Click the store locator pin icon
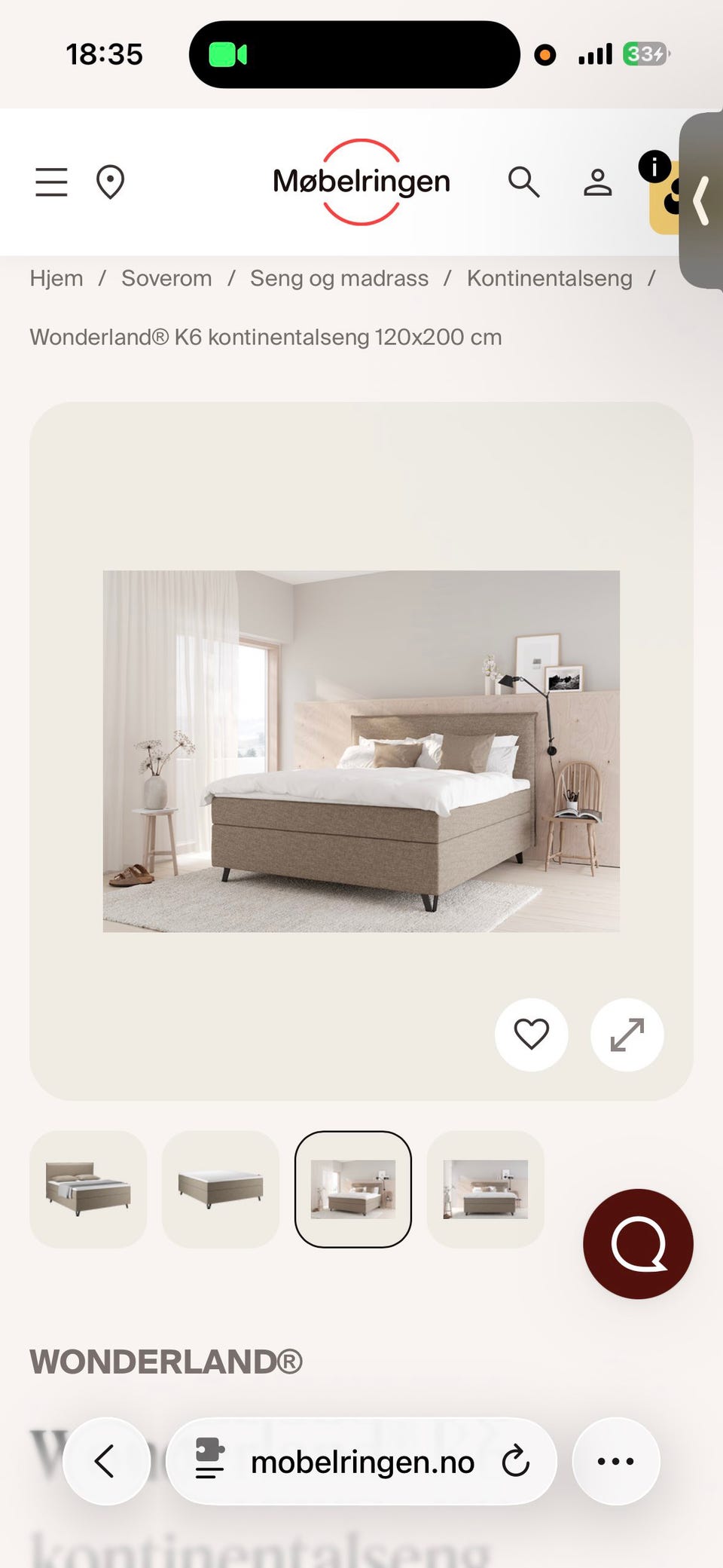Viewport: 723px width, 1568px height. pyautogui.click(x=110, y=182)
